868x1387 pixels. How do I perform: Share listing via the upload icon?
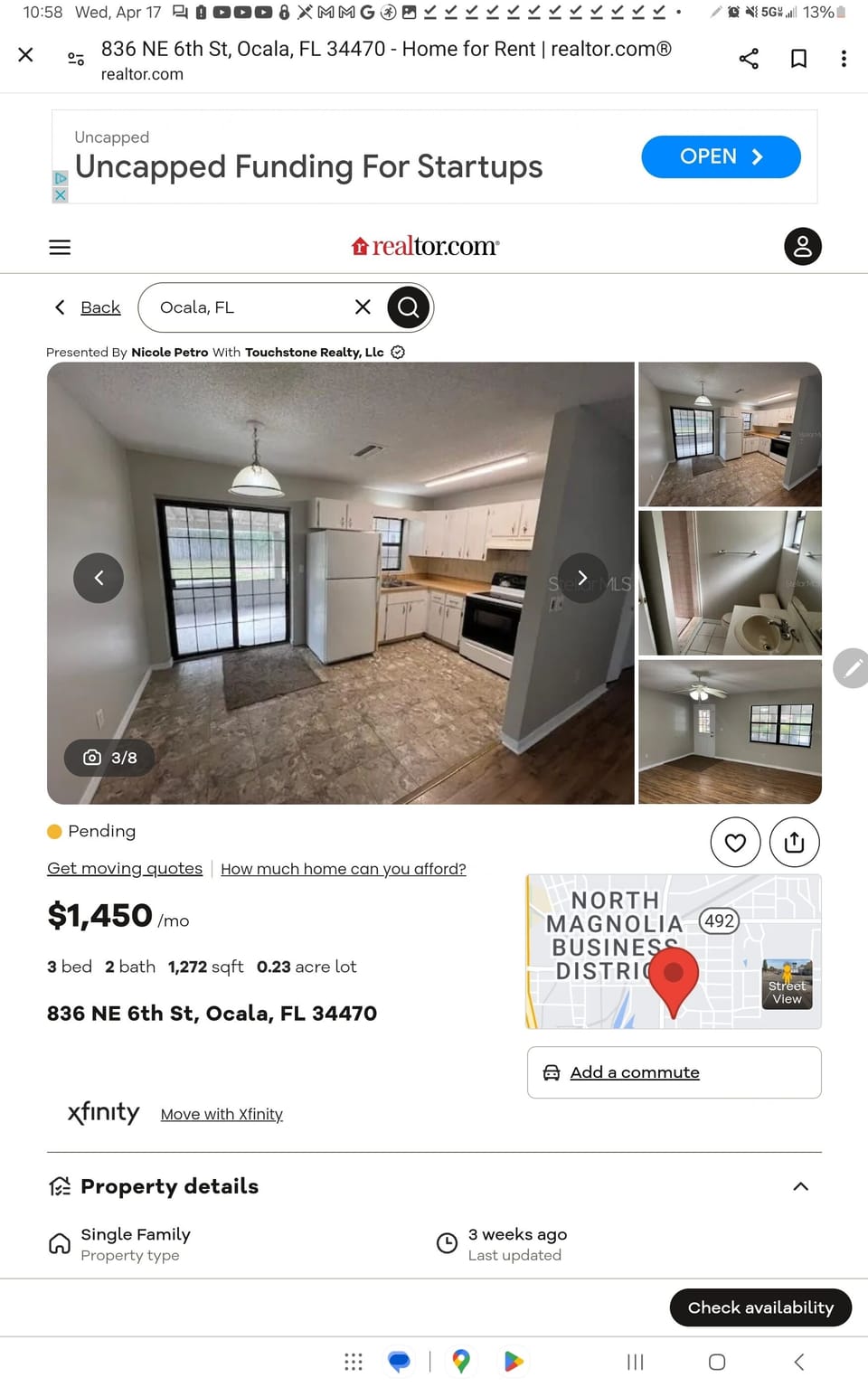(794, 843)
